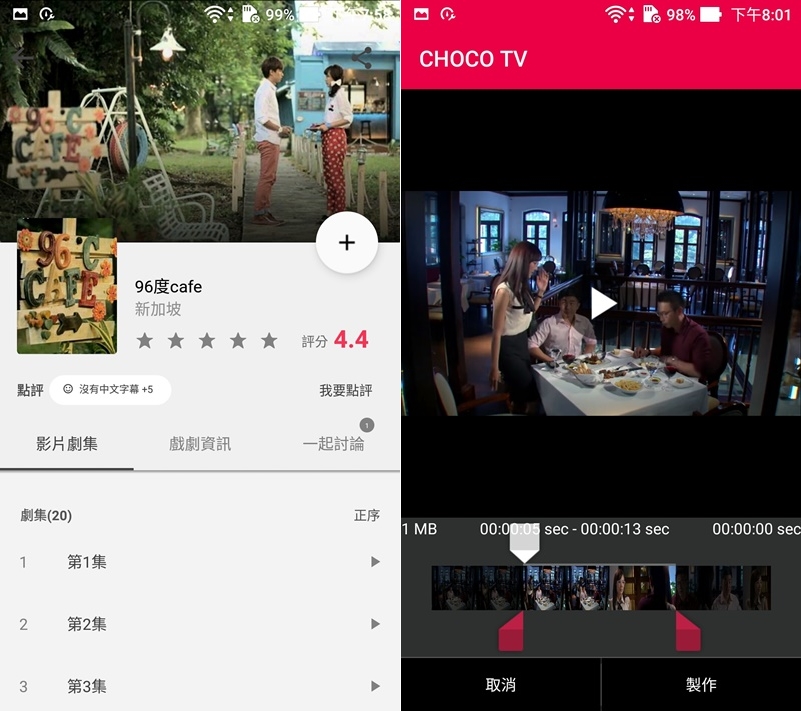Tap the white playhead marker on timeline
The height and width of the screenshot is (711, 801).
[524, 542]
